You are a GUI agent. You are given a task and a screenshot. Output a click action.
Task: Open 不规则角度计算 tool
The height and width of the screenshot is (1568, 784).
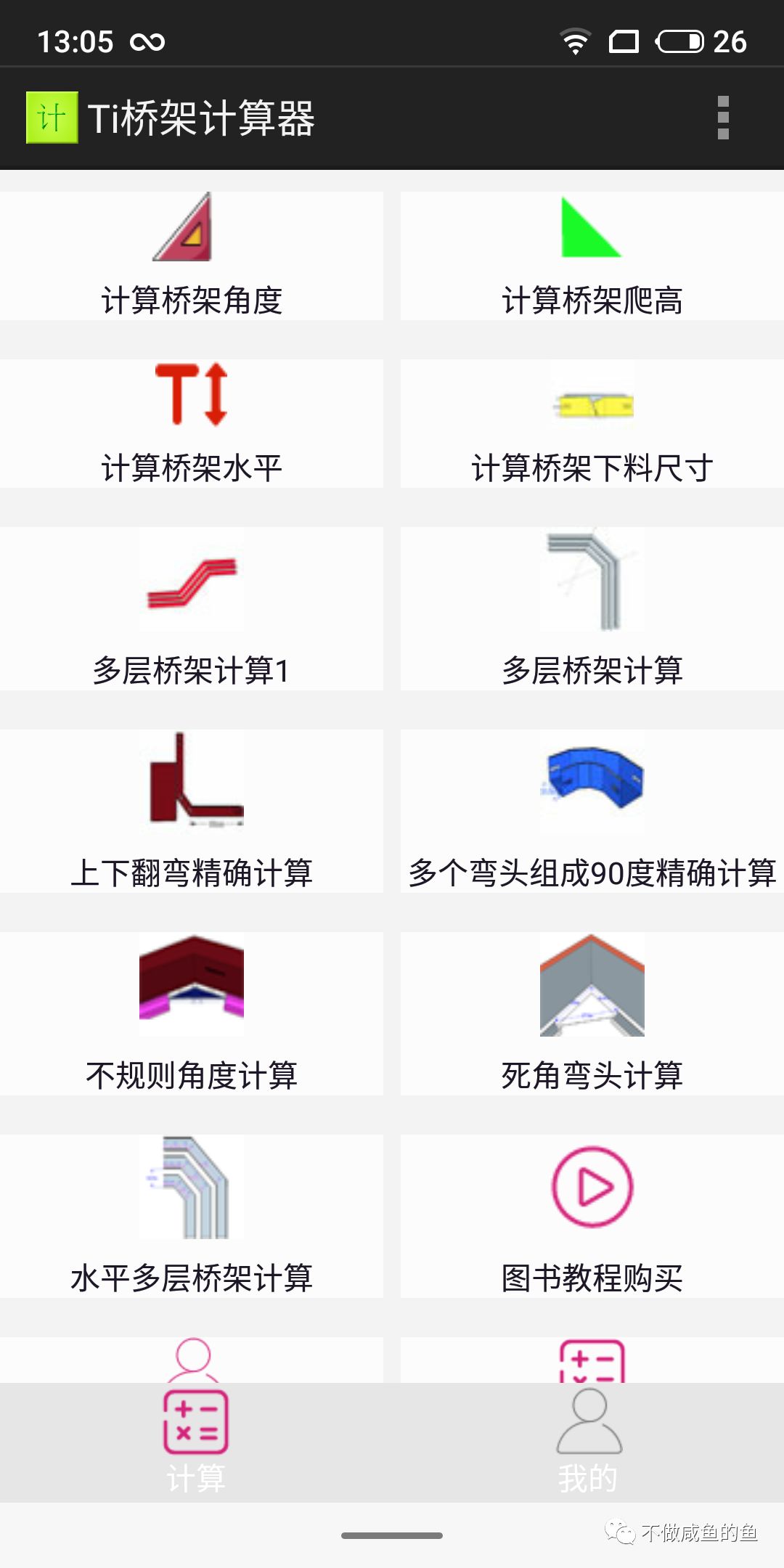pos(192,1013)
